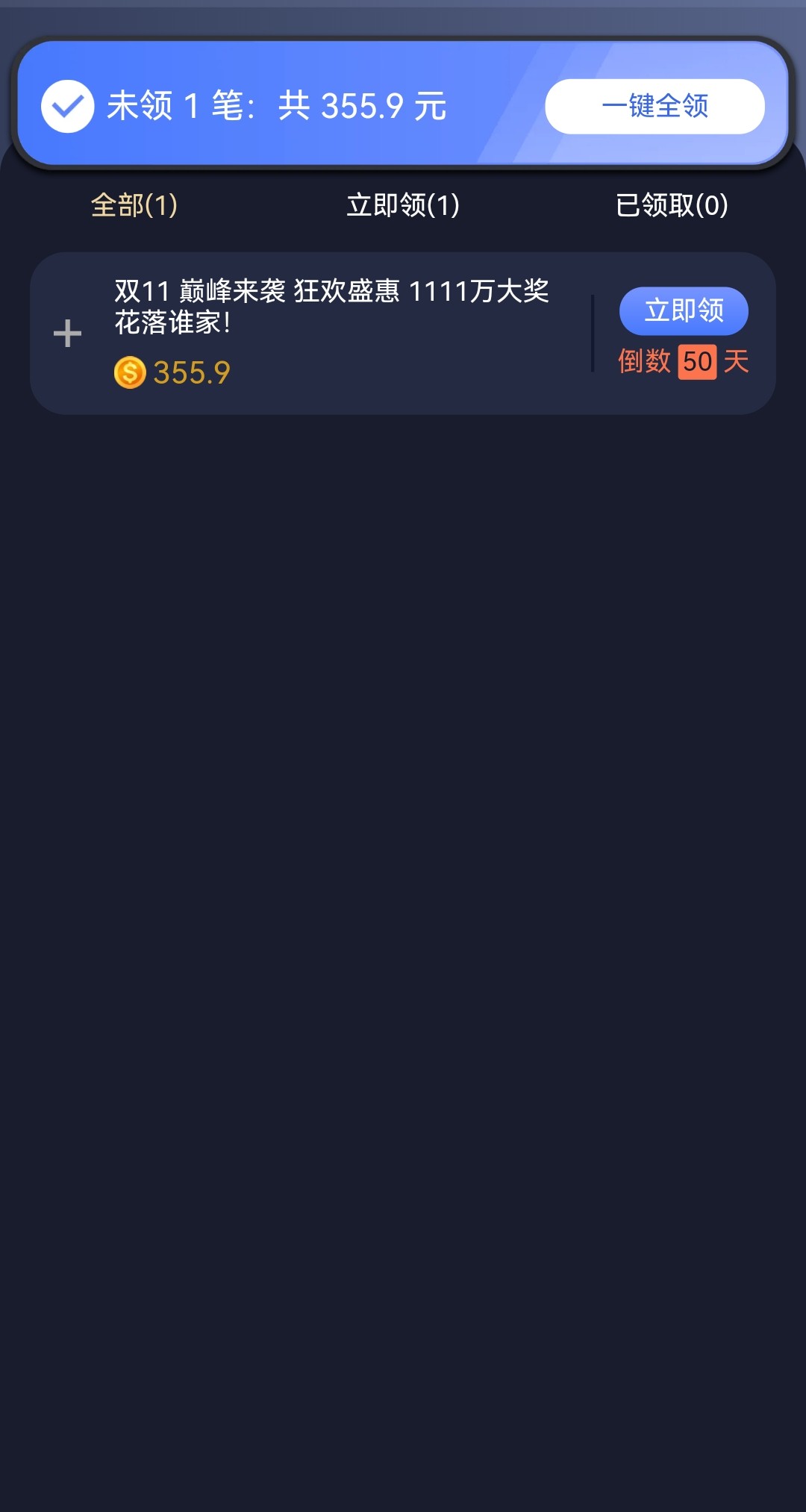The height and width of the screenshot is (1512, 806).
Task: Claim the 双11 reward with 立即领
Action: point(684,310)
